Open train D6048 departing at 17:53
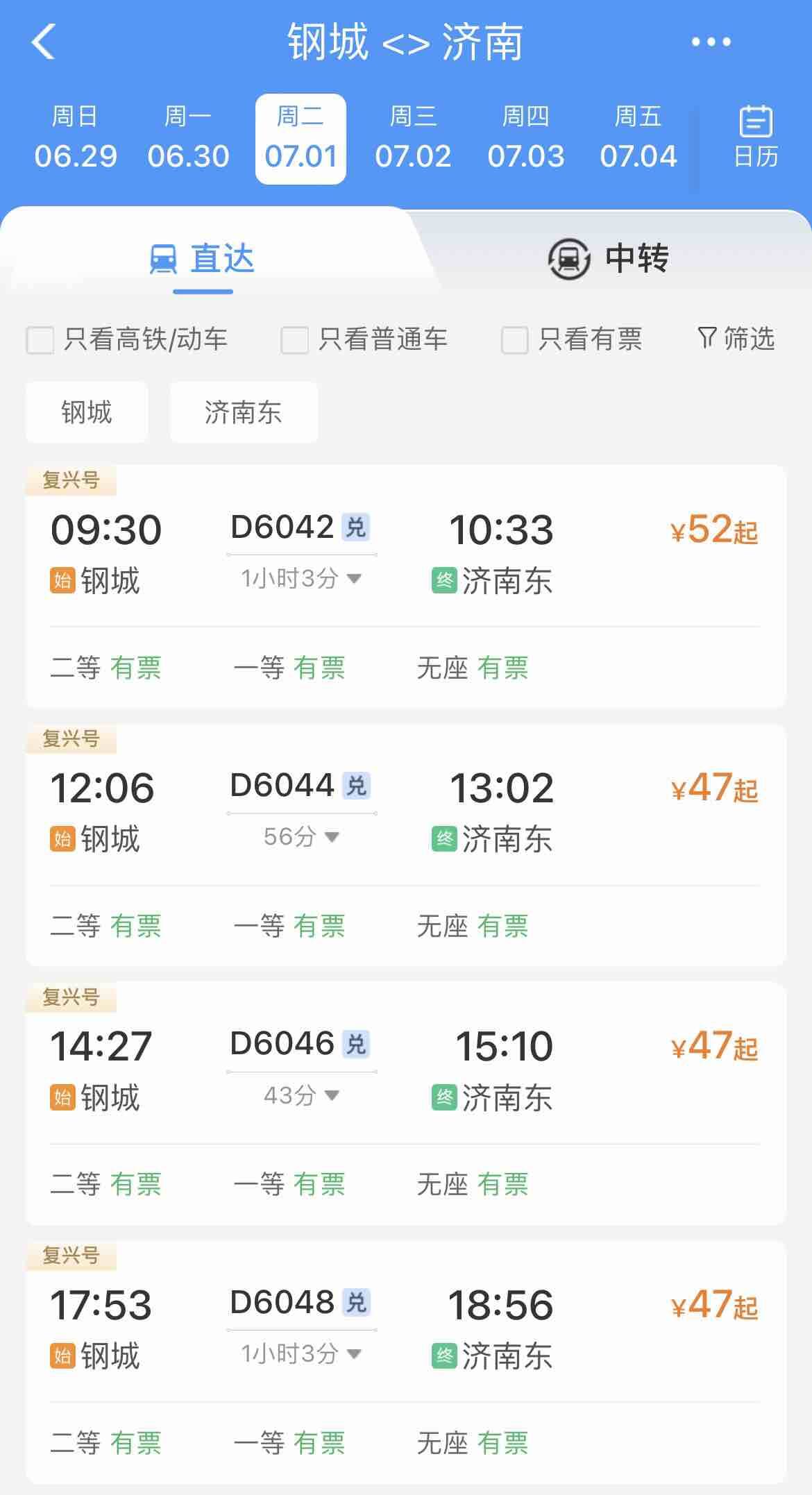Image resolution: width=812 pixels, height=1495 pixels. (x=406, y=1361)
